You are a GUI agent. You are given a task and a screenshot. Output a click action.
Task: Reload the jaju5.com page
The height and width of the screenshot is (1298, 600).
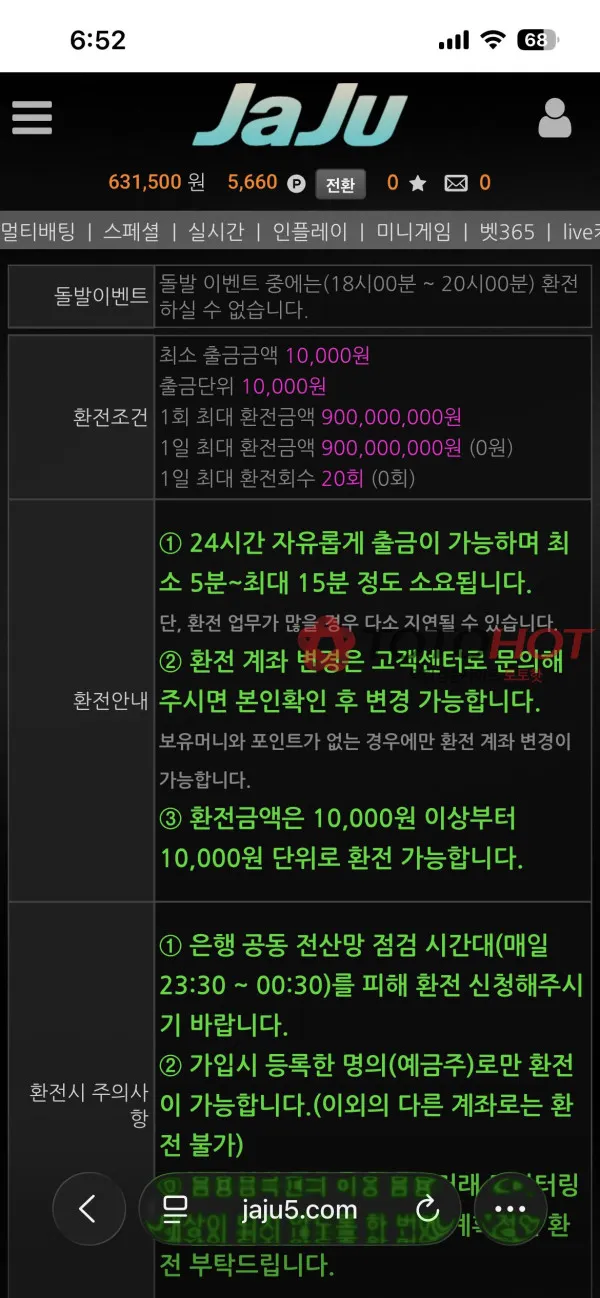(x=428, y=1209)
